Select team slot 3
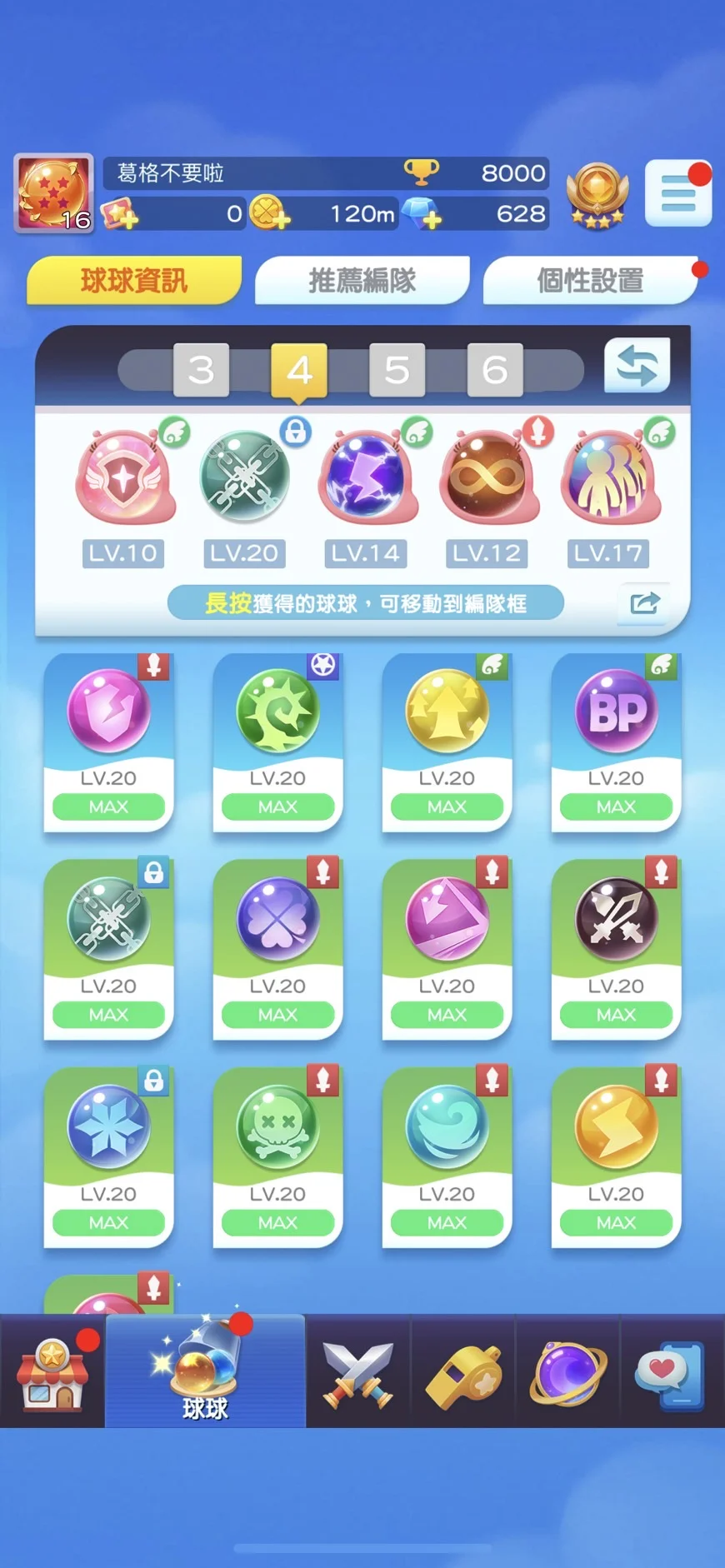 201,369
